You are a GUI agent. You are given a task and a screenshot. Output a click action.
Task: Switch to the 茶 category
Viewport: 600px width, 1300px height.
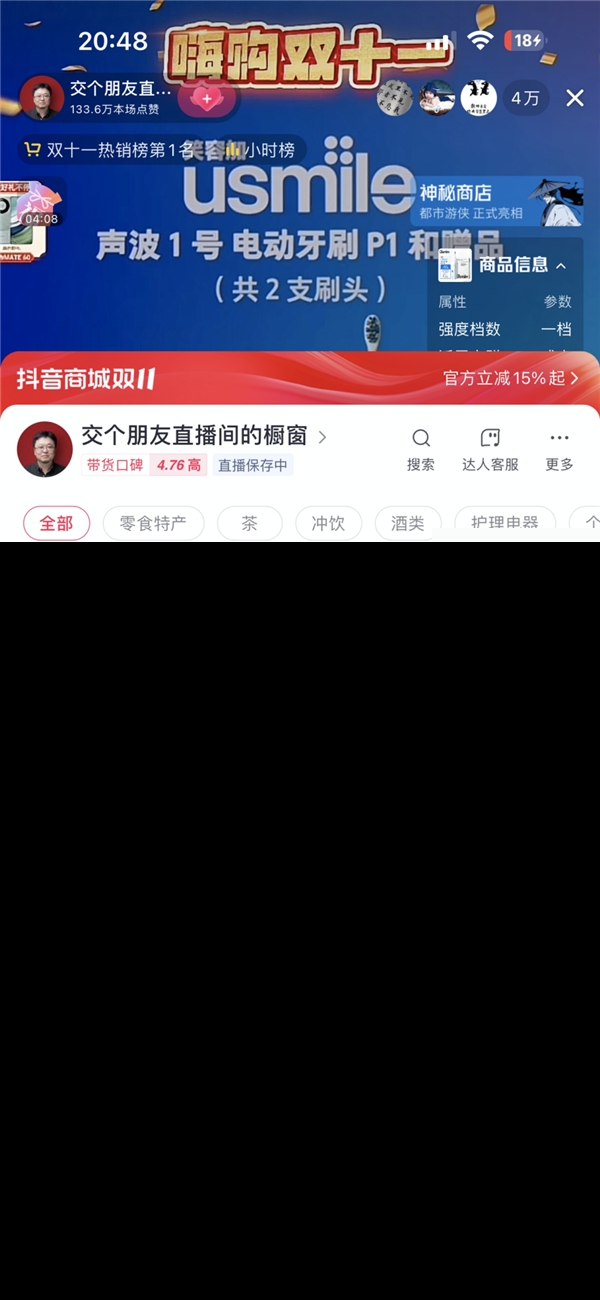(x=249, y=523)
